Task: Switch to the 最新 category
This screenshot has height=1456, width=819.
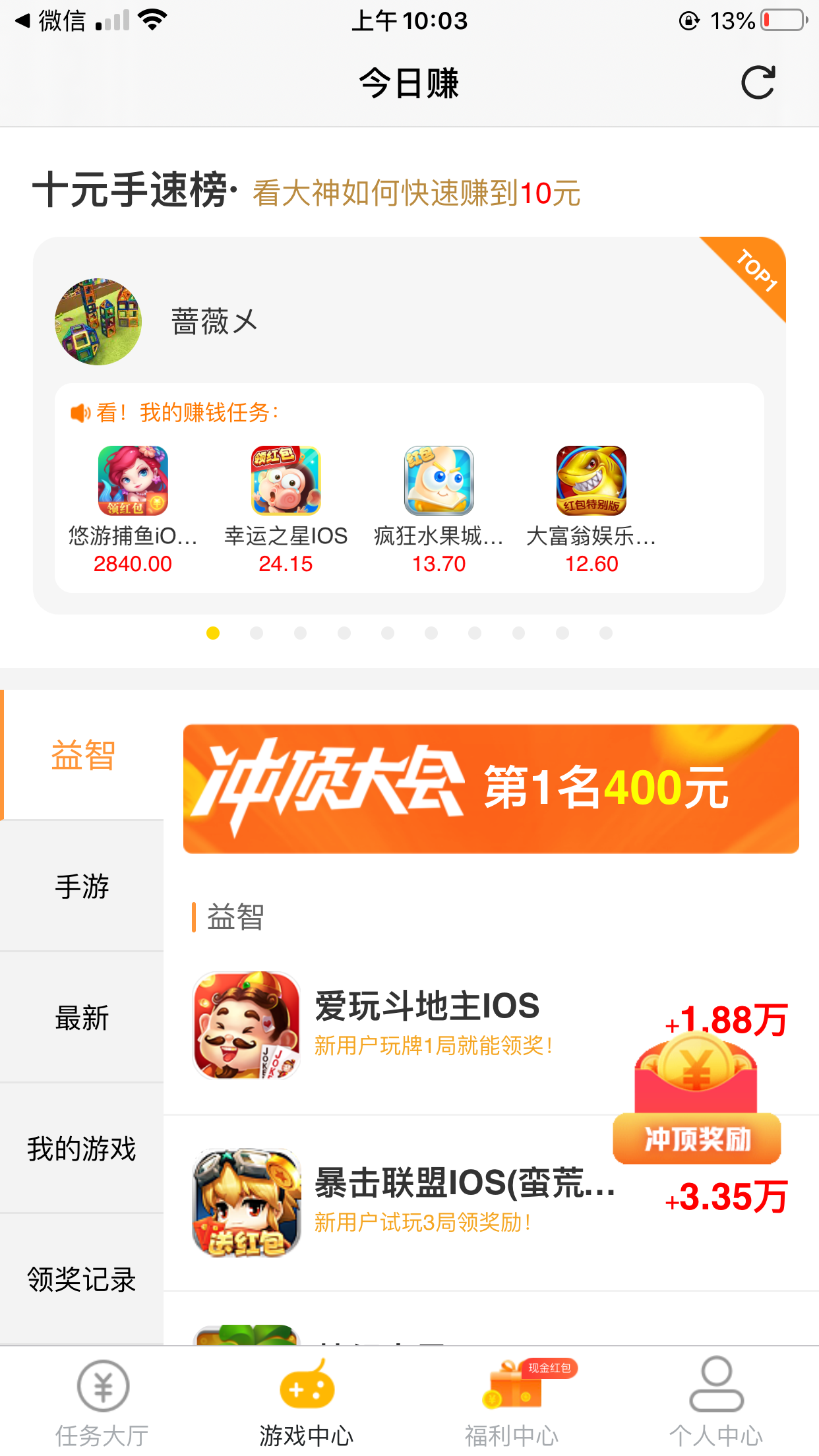Action: pyautogui.click(x=82, y=1017)
